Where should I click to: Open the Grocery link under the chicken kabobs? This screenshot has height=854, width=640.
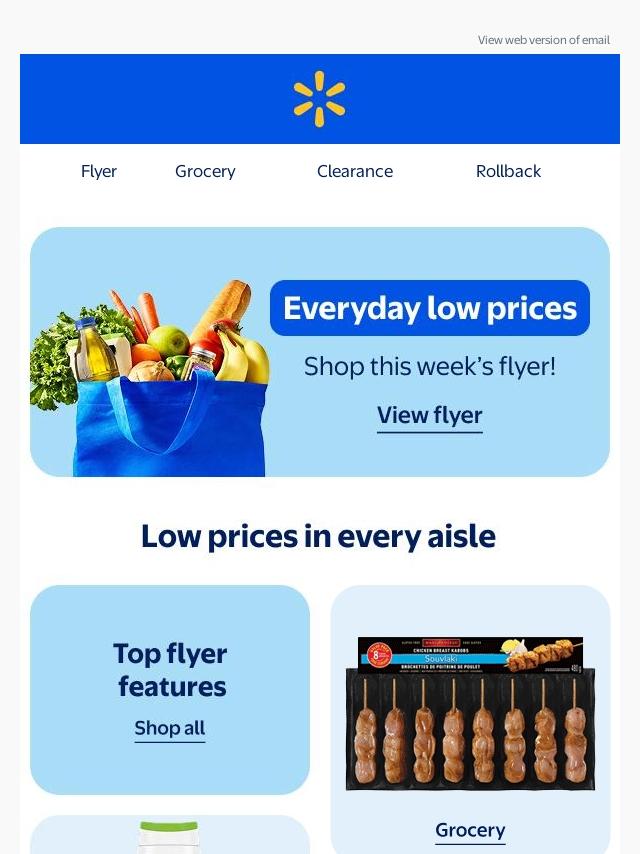(x=470, y=830)
